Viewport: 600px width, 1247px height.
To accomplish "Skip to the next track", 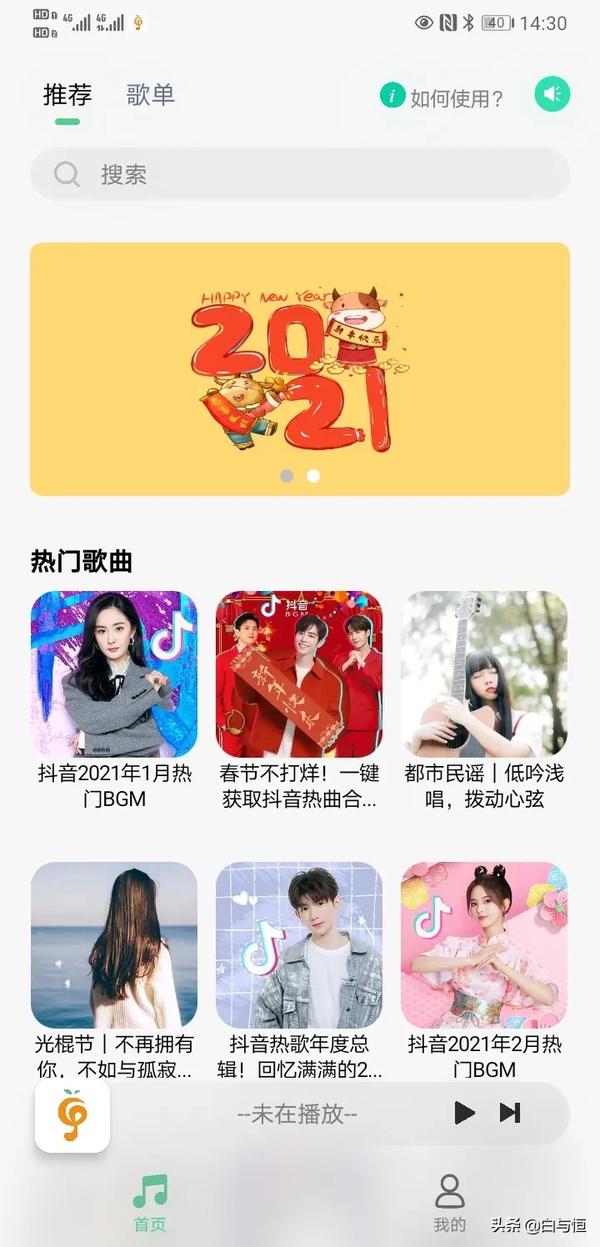I will (510, 1113).
